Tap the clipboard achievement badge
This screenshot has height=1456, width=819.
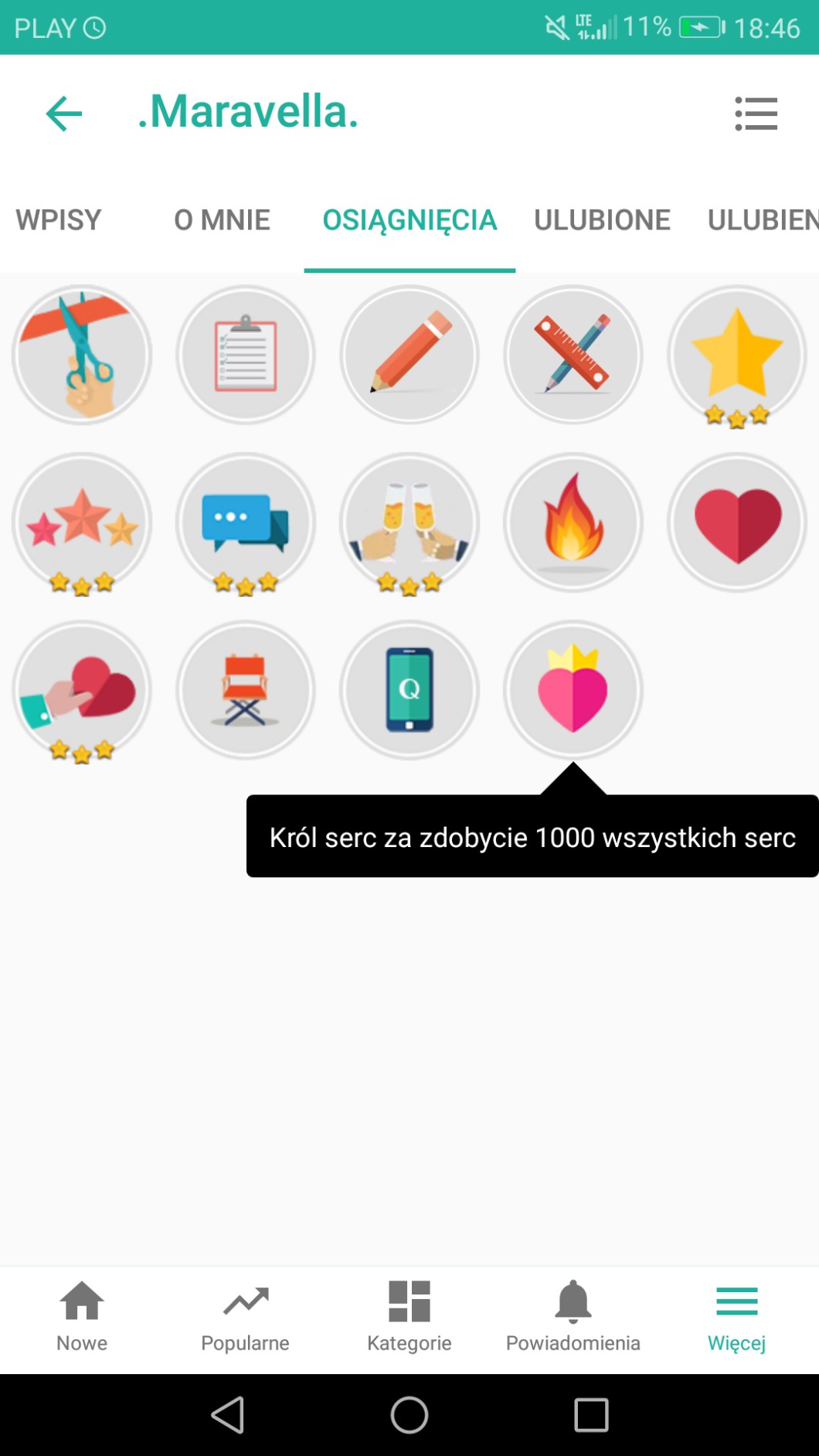coord(246,355)
